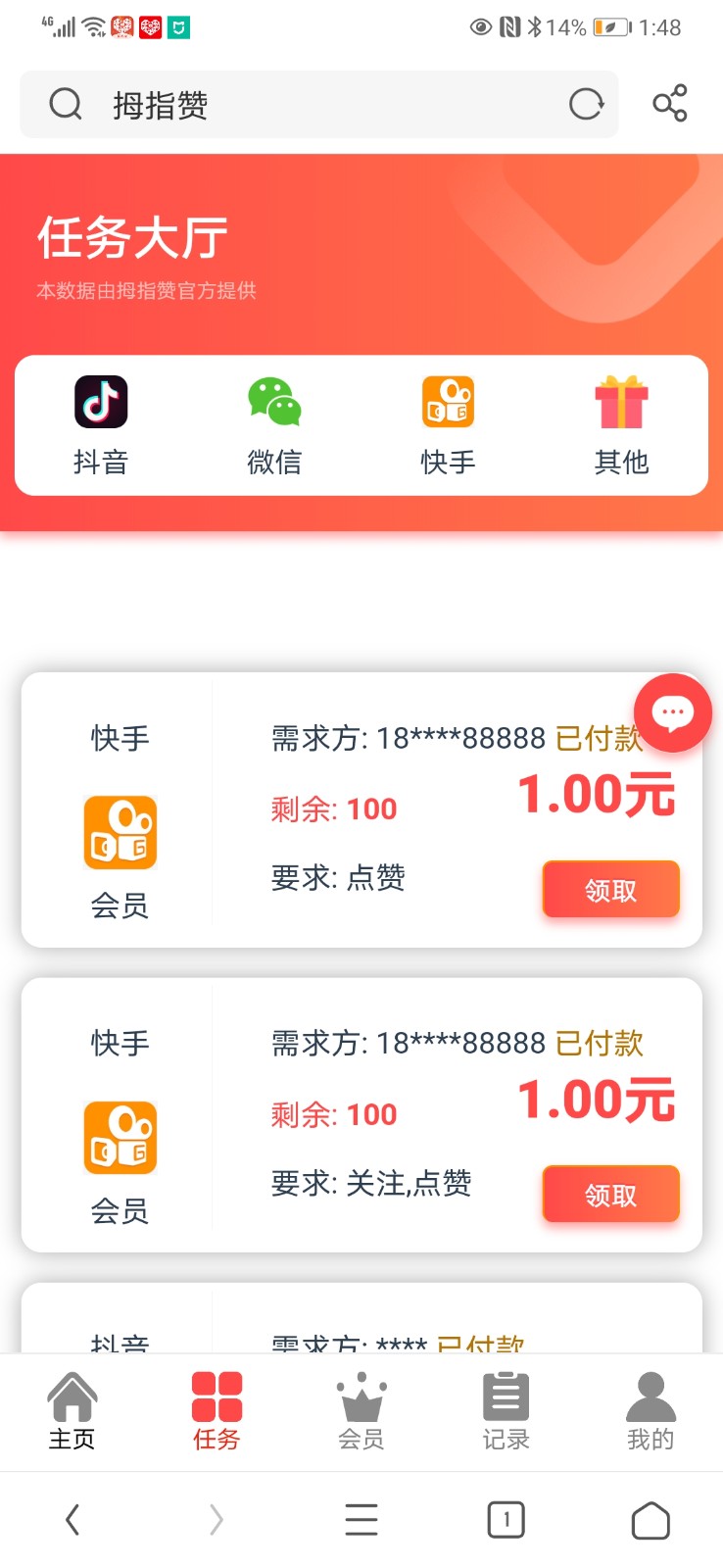Image resolution: width=723 pixels, height=1568 pixels.
Task: Reload the page with the refresh icon
Action: point(586,104)
